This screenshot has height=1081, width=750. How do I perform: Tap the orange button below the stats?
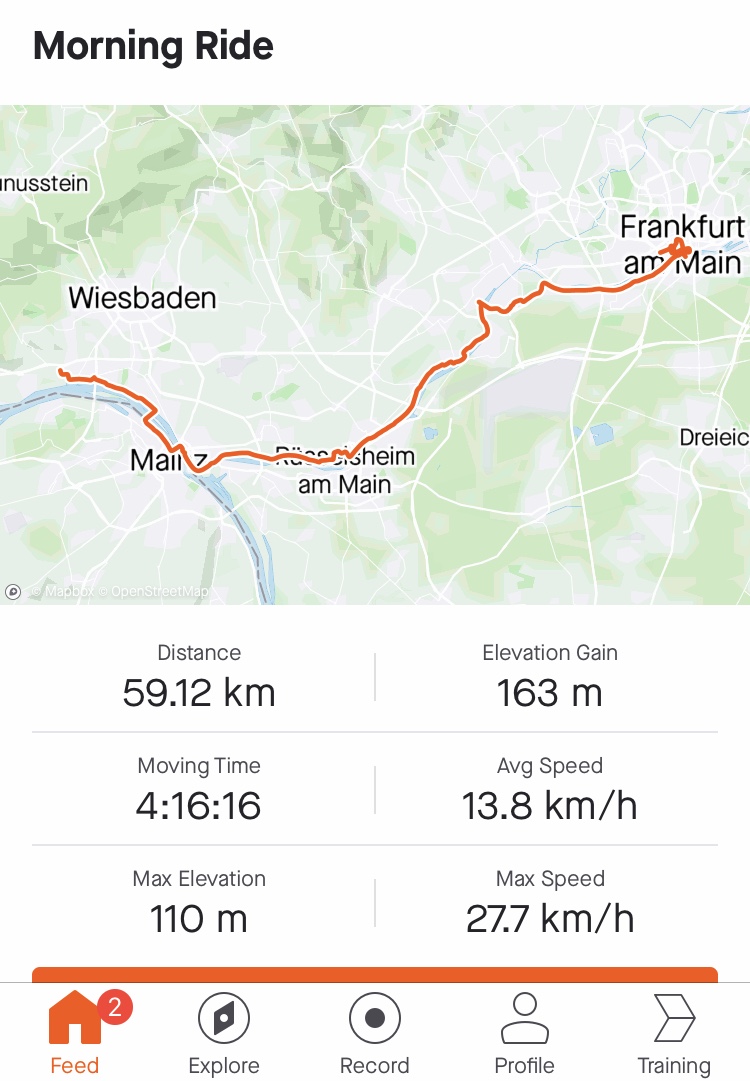(375, 974)
